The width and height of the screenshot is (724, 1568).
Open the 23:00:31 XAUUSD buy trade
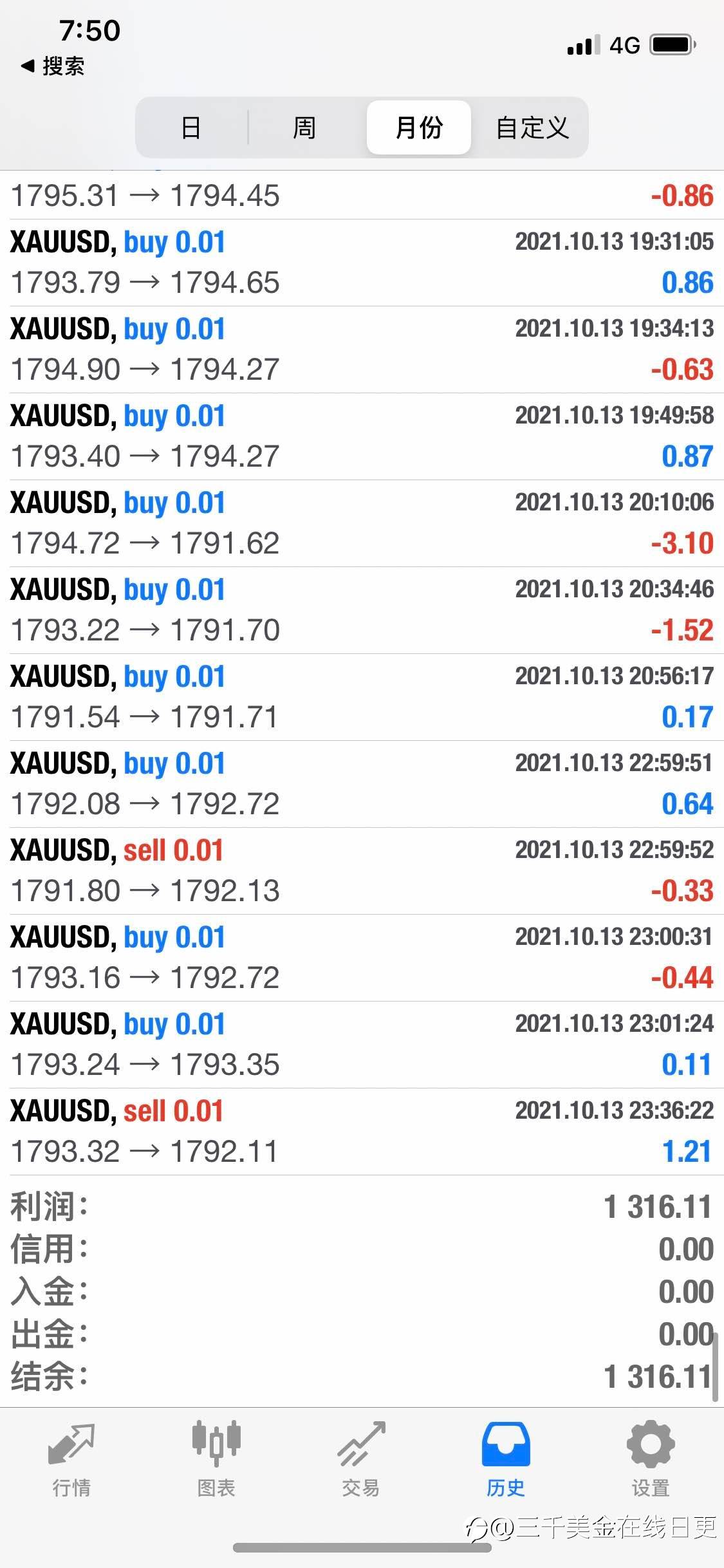tap(362, 958)
